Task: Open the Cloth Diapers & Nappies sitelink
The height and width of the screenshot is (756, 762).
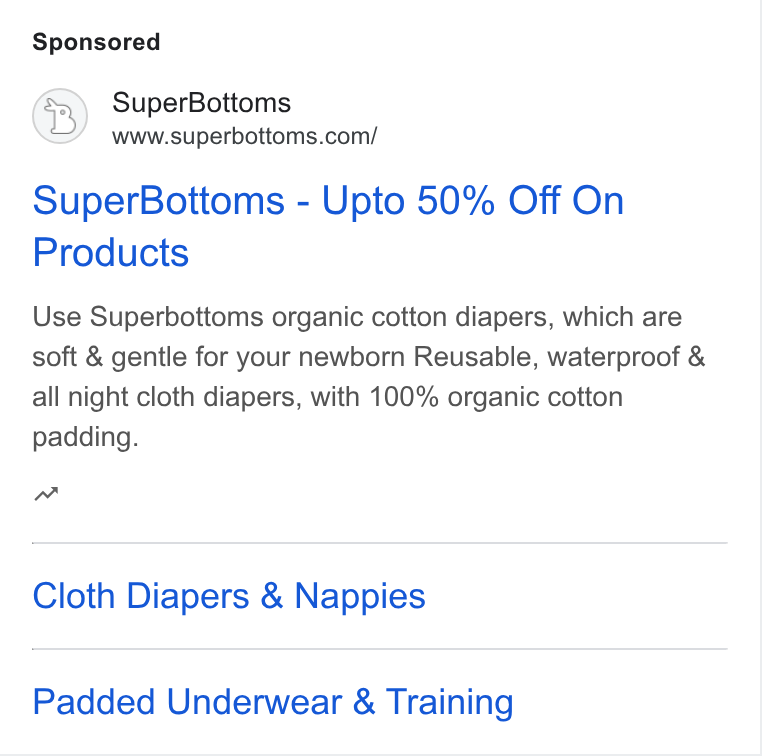Action: pos(229,596)
